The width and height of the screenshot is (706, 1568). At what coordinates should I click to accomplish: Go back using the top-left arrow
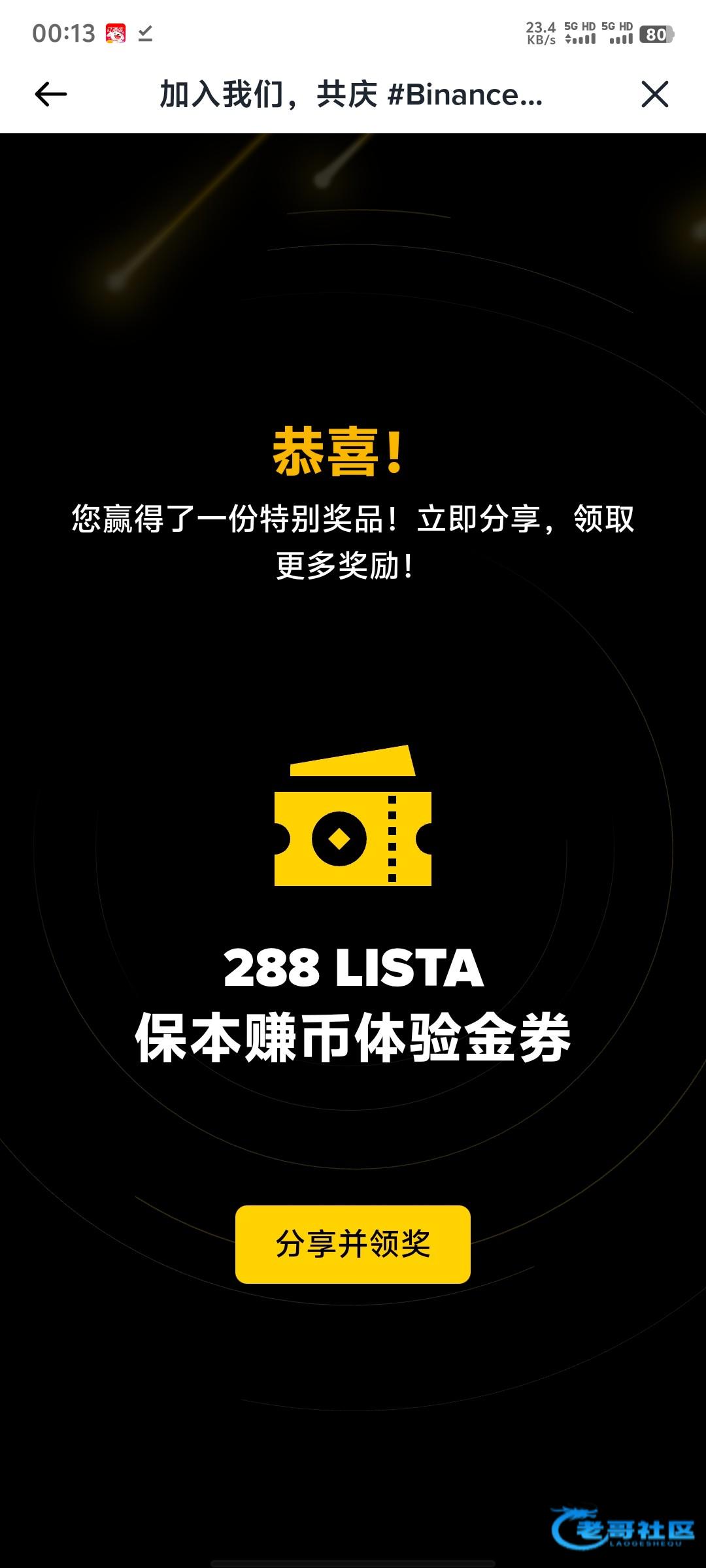pos(51,95)
